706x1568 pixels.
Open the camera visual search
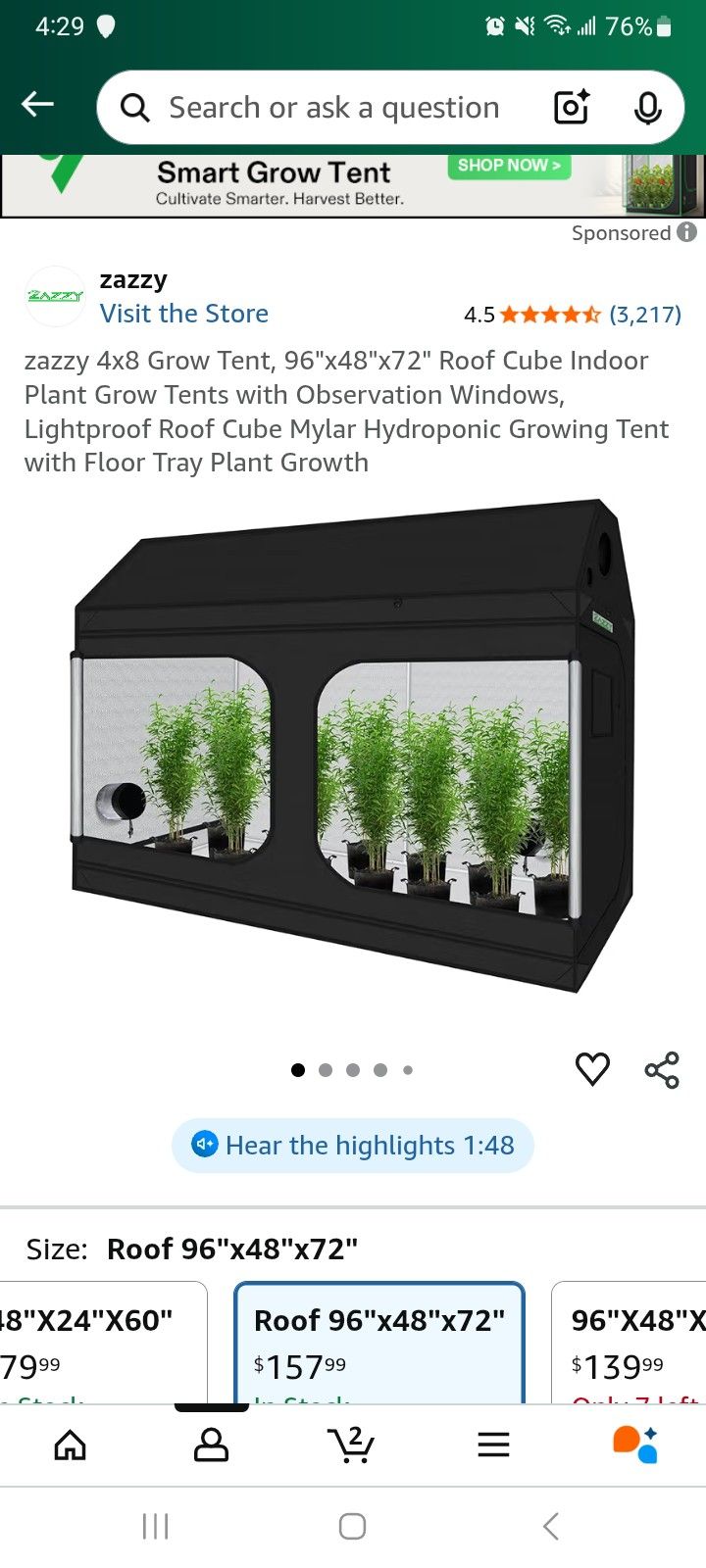pos(571,107)
